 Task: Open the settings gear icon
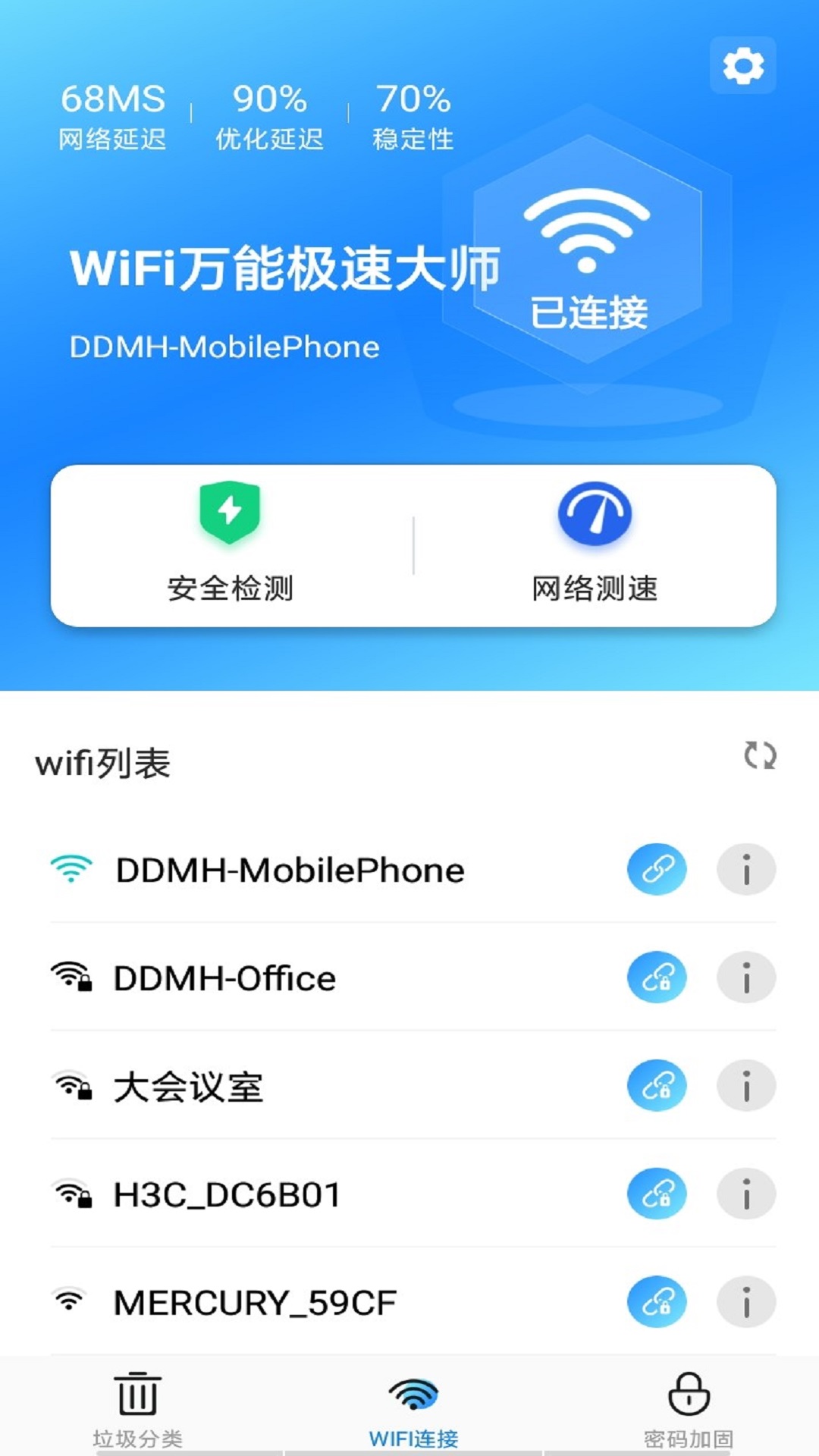point(742,66)
